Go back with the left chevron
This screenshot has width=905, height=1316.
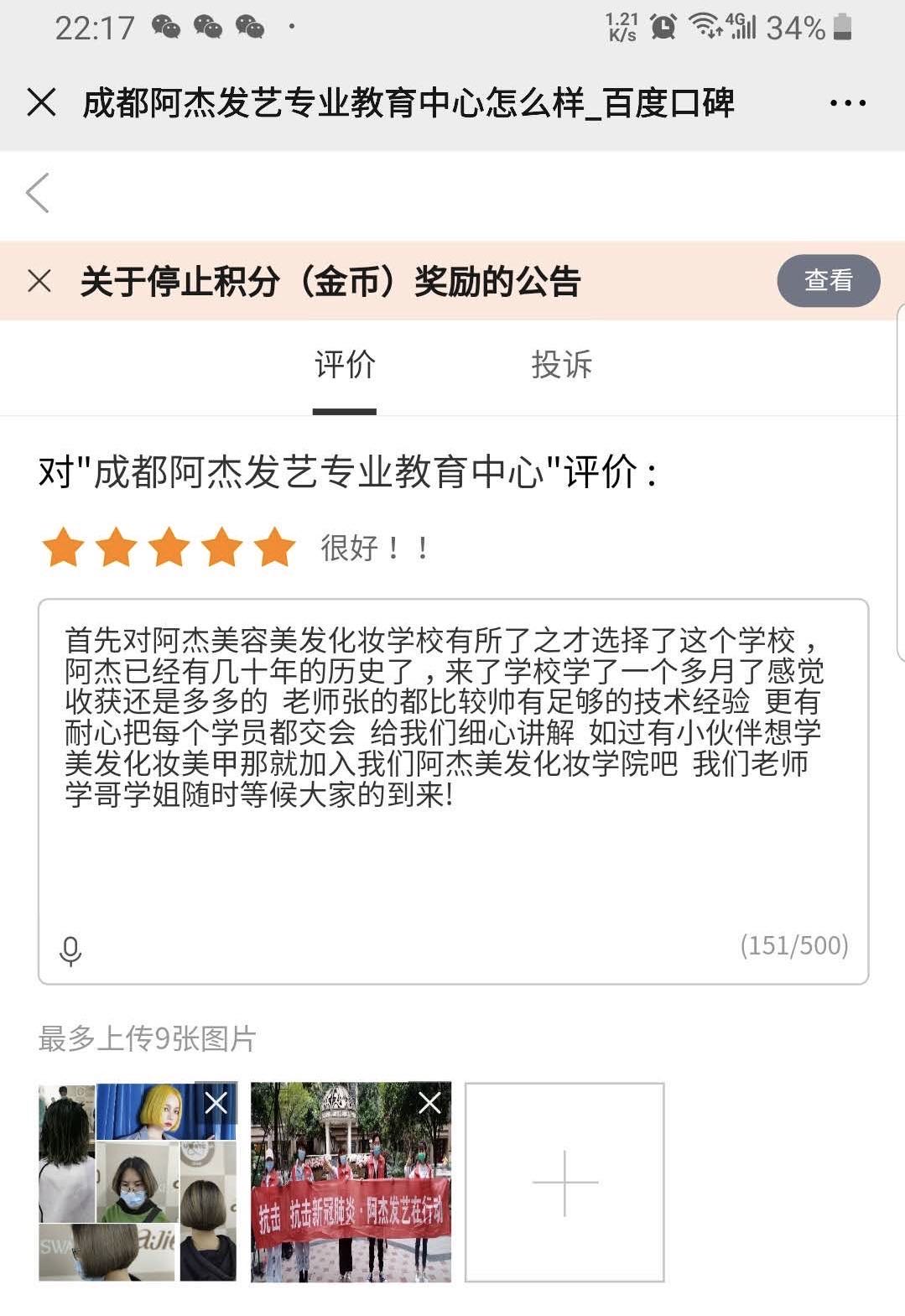(x=38, y=193)
